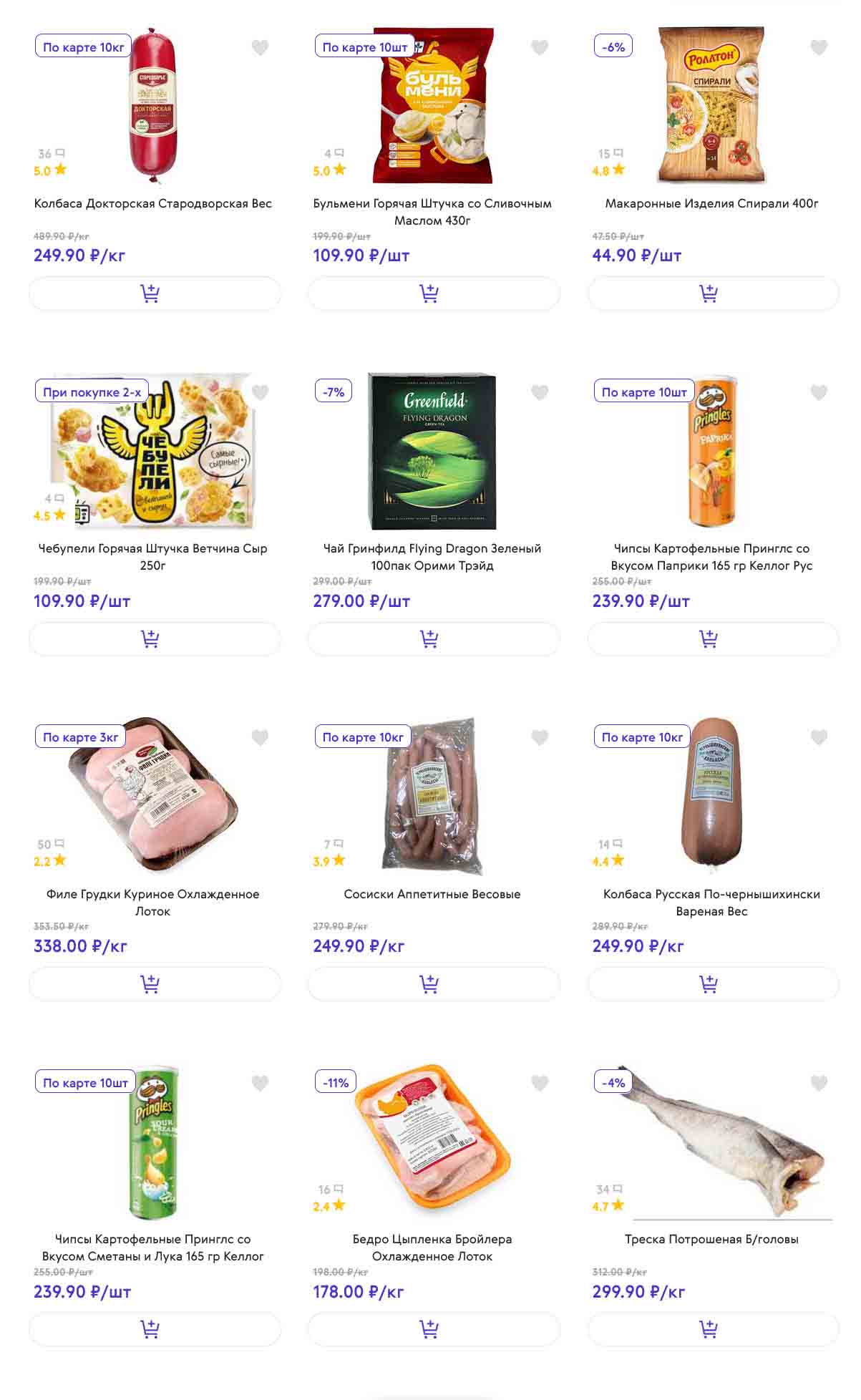Favorite Колбаса Русская По-чернышихински
The height and width of the screenshot is (1400, 861).
point(819,737)
